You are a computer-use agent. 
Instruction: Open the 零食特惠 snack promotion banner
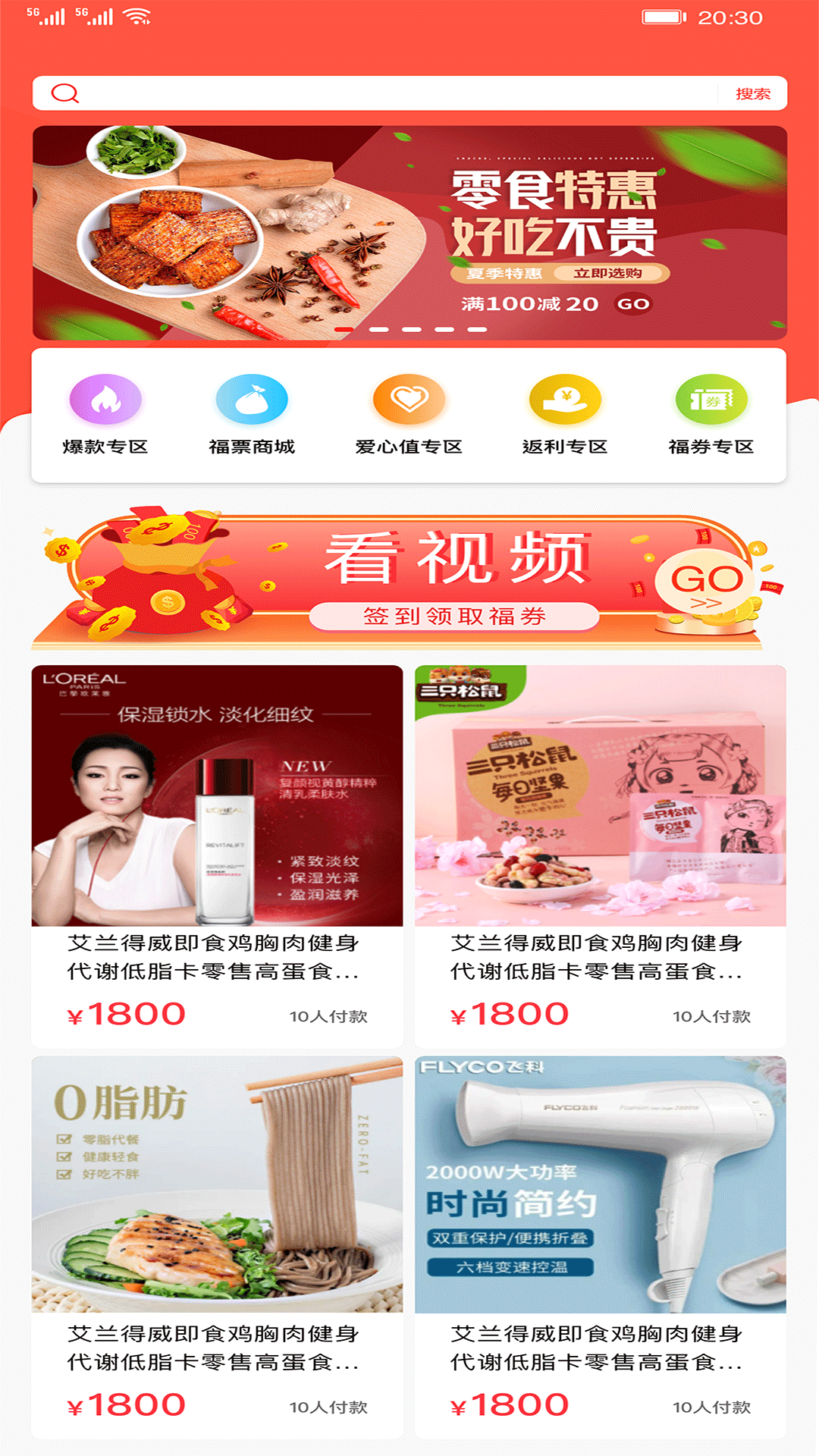tap(409, 232)
